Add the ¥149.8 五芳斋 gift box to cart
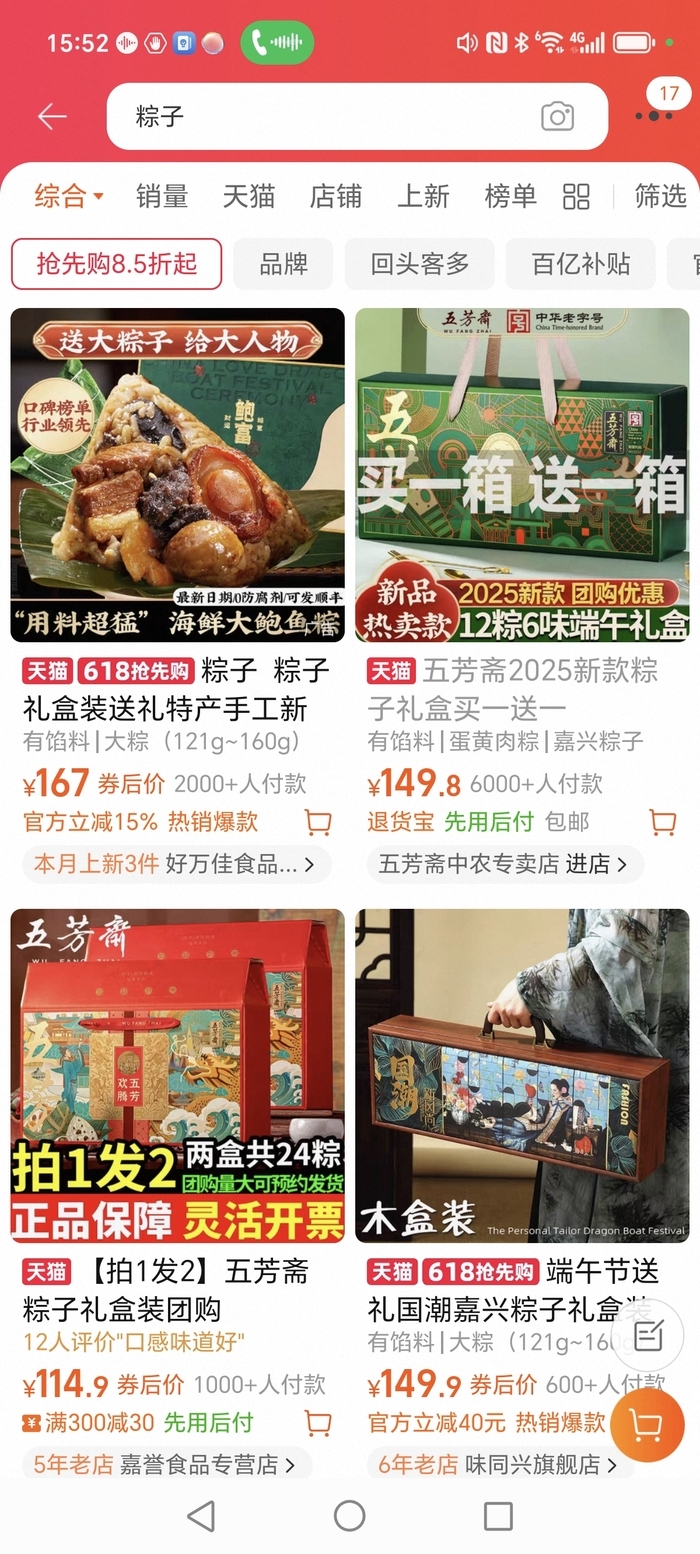 [662, 822]
